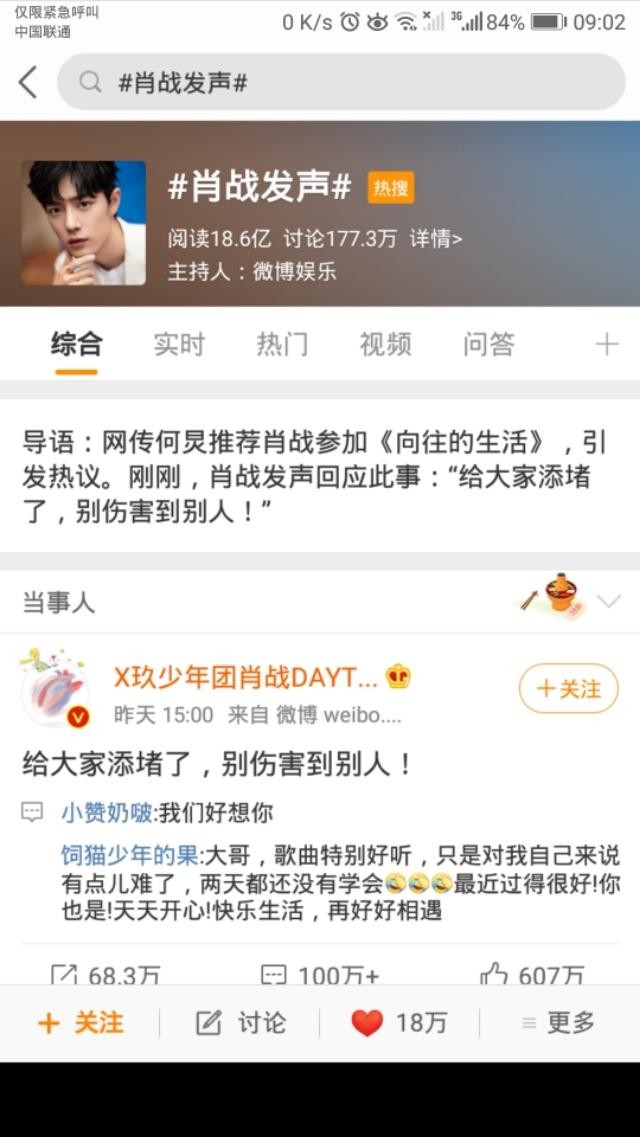
Task: Go back using the top-left arrow
Action: 28,83
